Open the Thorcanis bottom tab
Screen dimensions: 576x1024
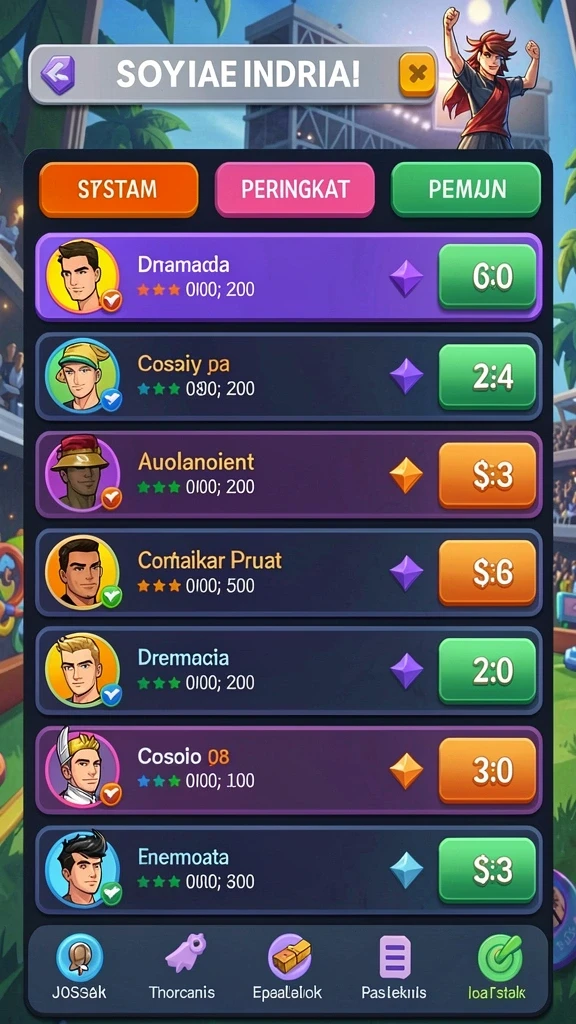(182, 967)
